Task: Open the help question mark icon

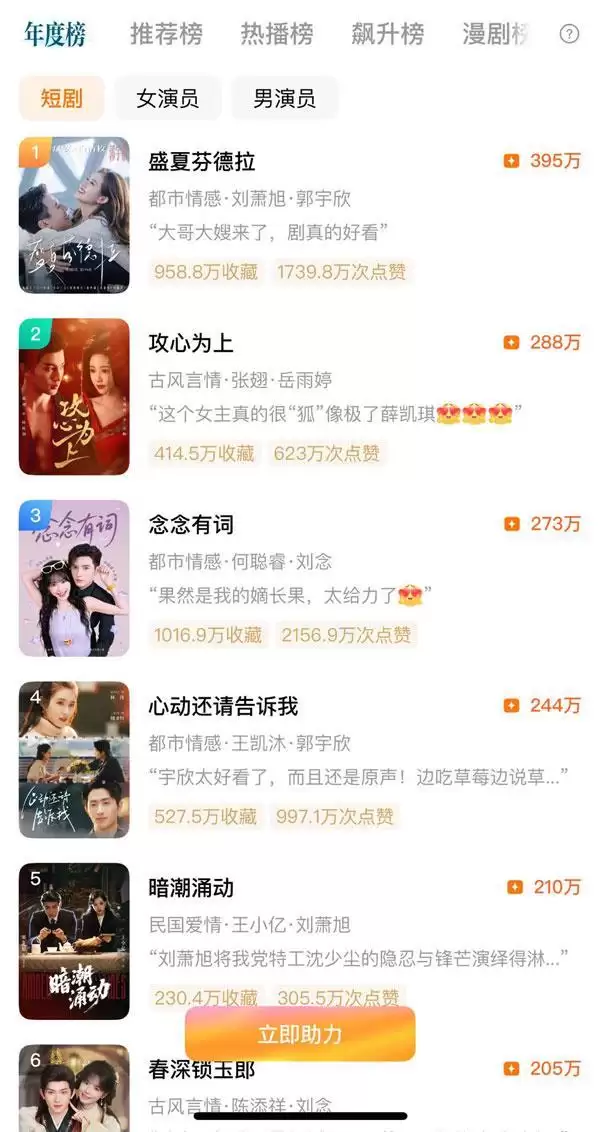Action: click(569, 34)
